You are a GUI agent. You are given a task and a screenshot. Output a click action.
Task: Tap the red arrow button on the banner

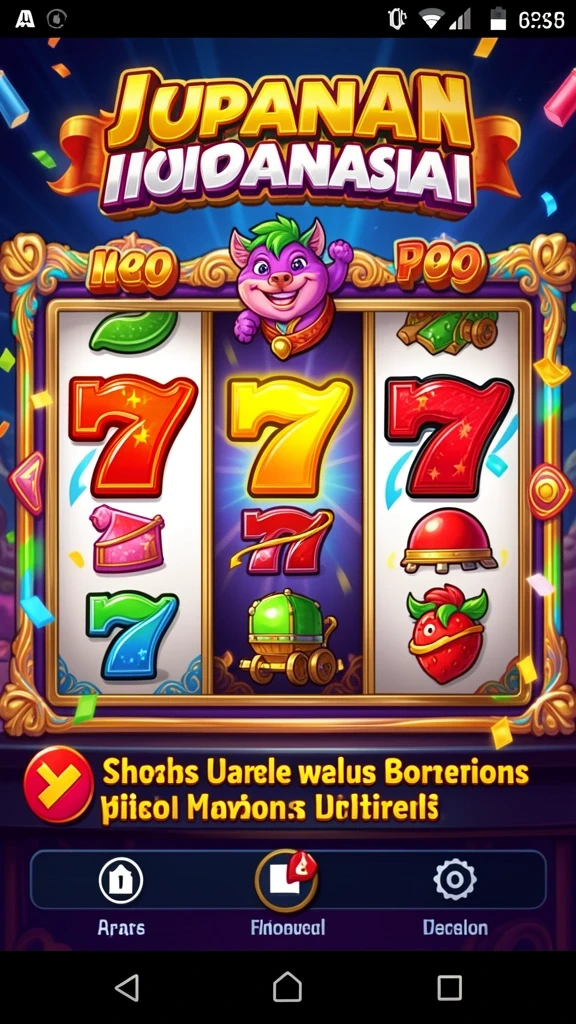(x=59, y=784)
